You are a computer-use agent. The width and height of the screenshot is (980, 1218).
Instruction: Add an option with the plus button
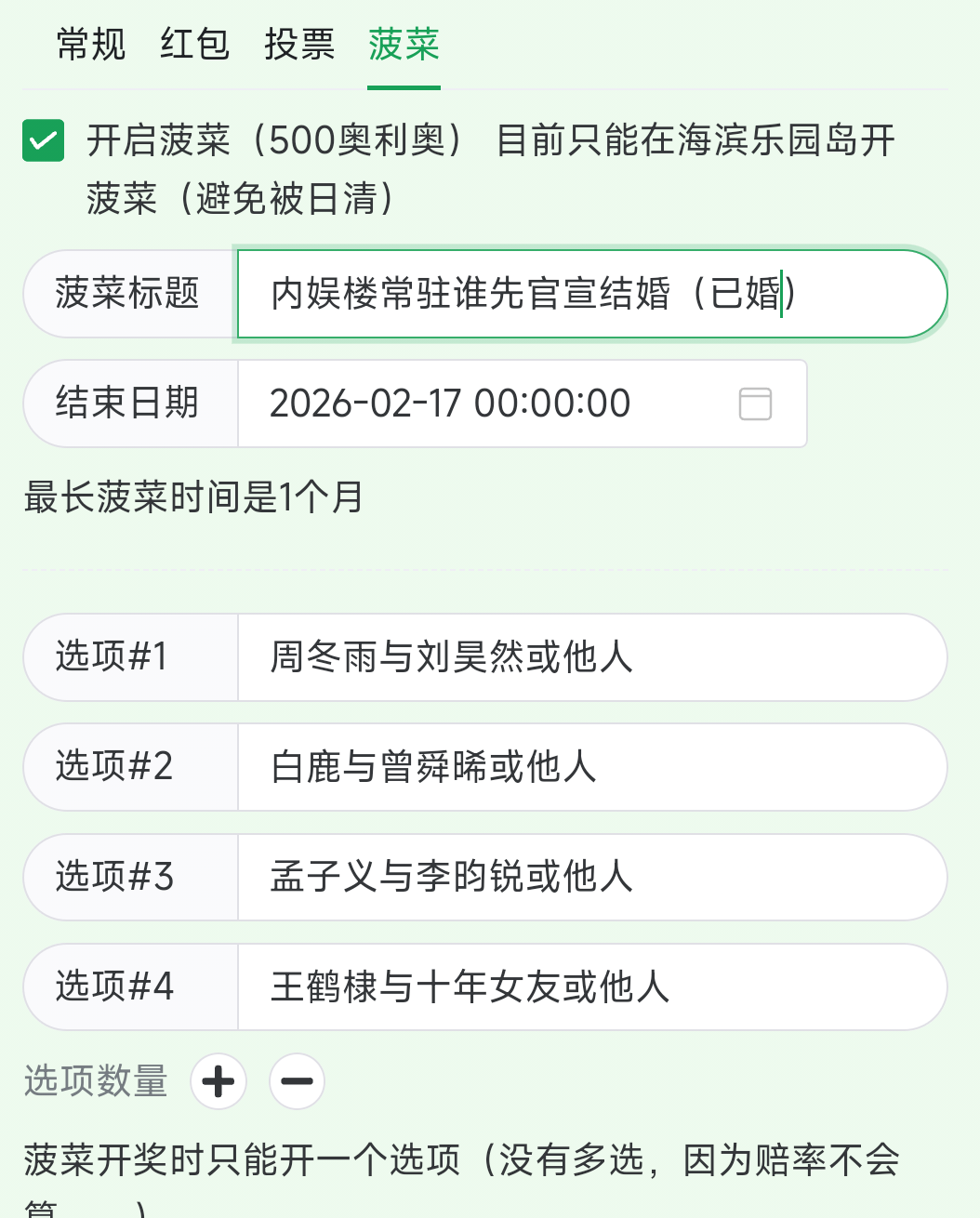coord(219,1081)
